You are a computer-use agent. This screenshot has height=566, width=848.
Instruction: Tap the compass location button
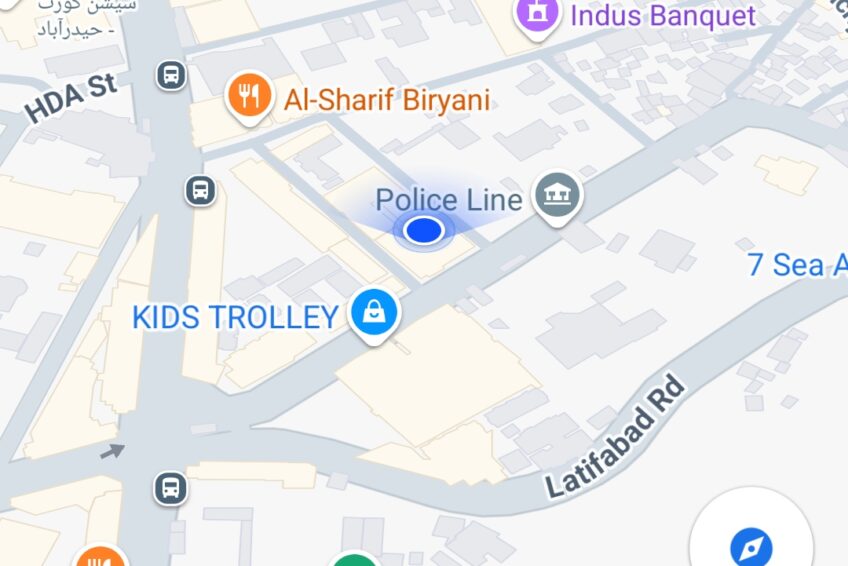pyautogui.click(x=751, y=546)
